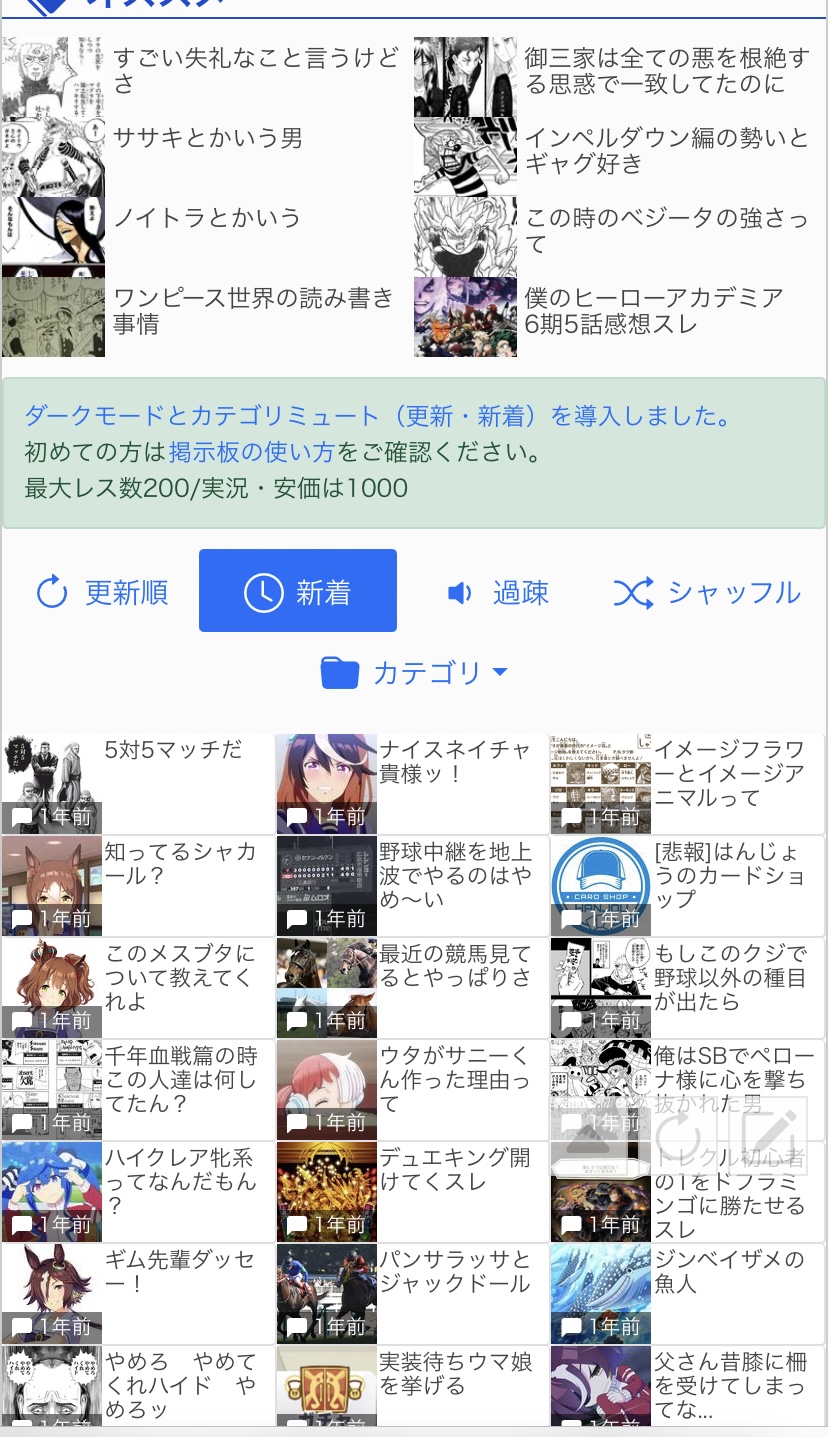828x1437 pixels.
Task: Switch to the 過疎 tab
Action: click(498, 592)
